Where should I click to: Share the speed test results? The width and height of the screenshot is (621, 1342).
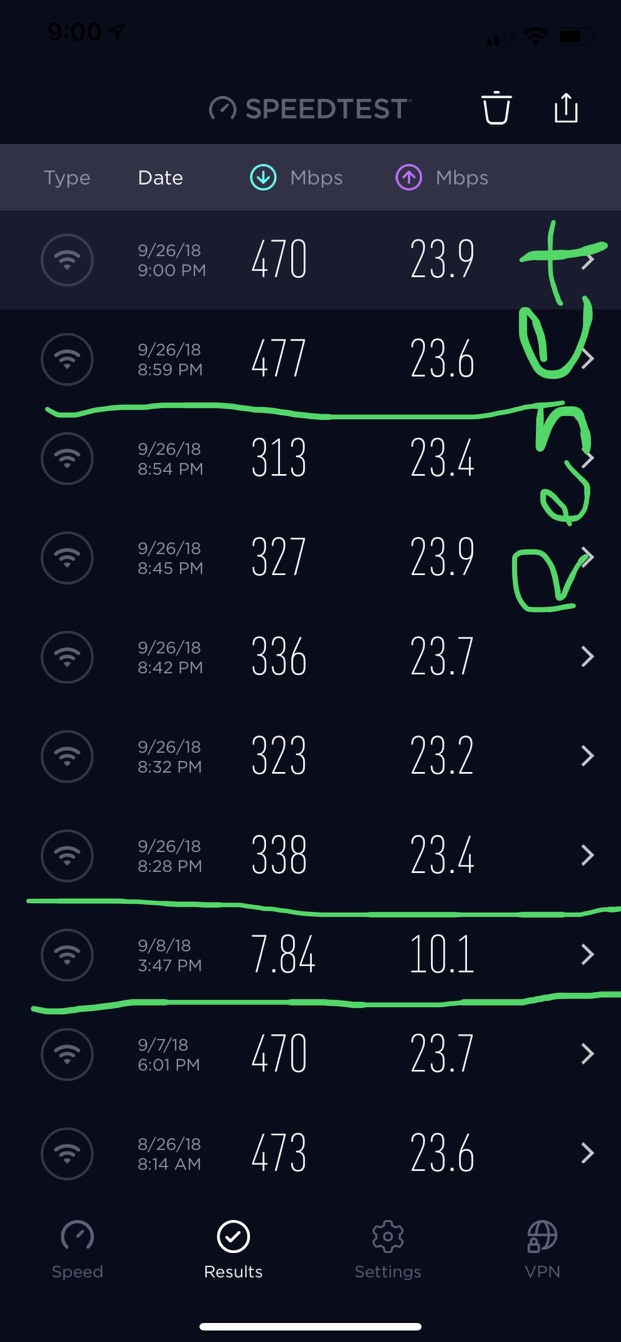(x=566, y=108)
